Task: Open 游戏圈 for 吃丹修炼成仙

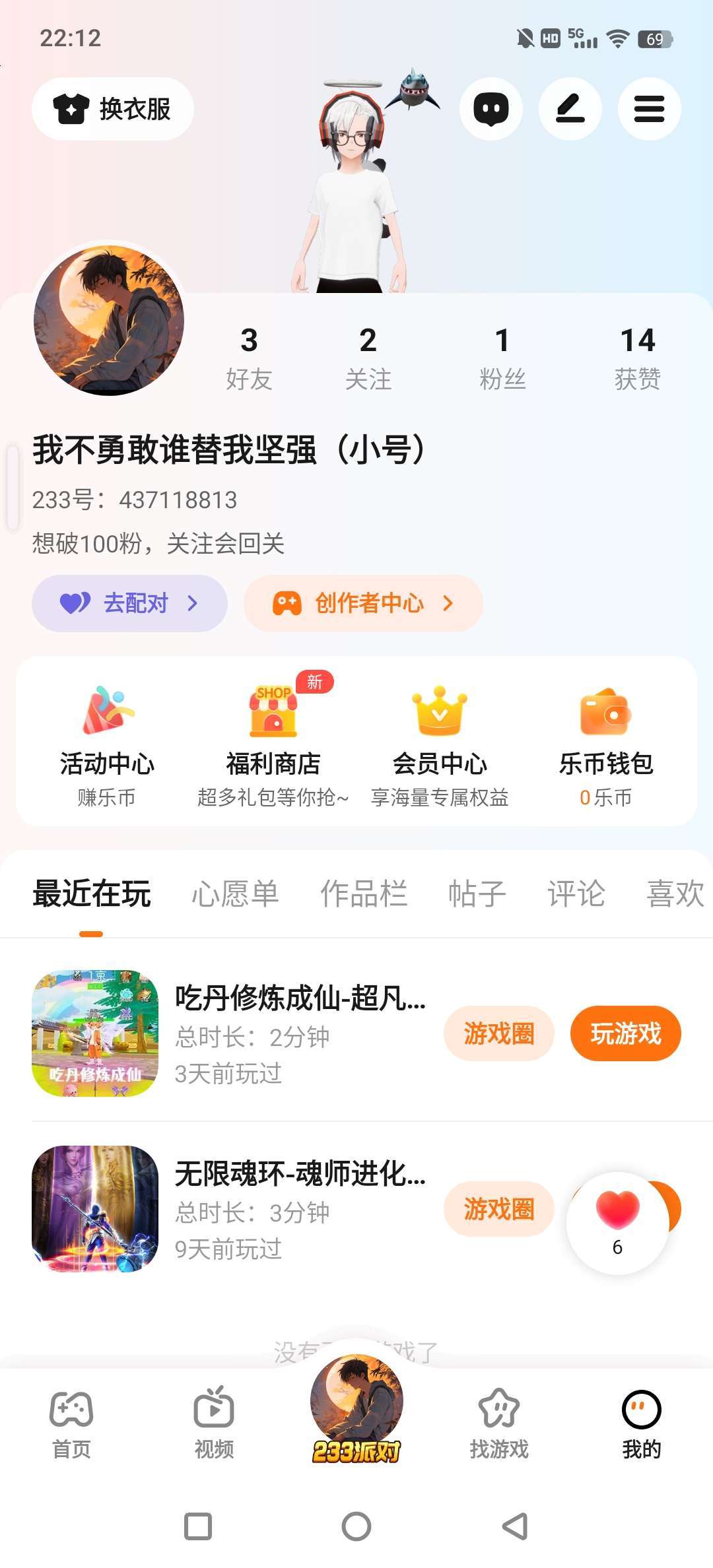Action: tap(498, 1033)
